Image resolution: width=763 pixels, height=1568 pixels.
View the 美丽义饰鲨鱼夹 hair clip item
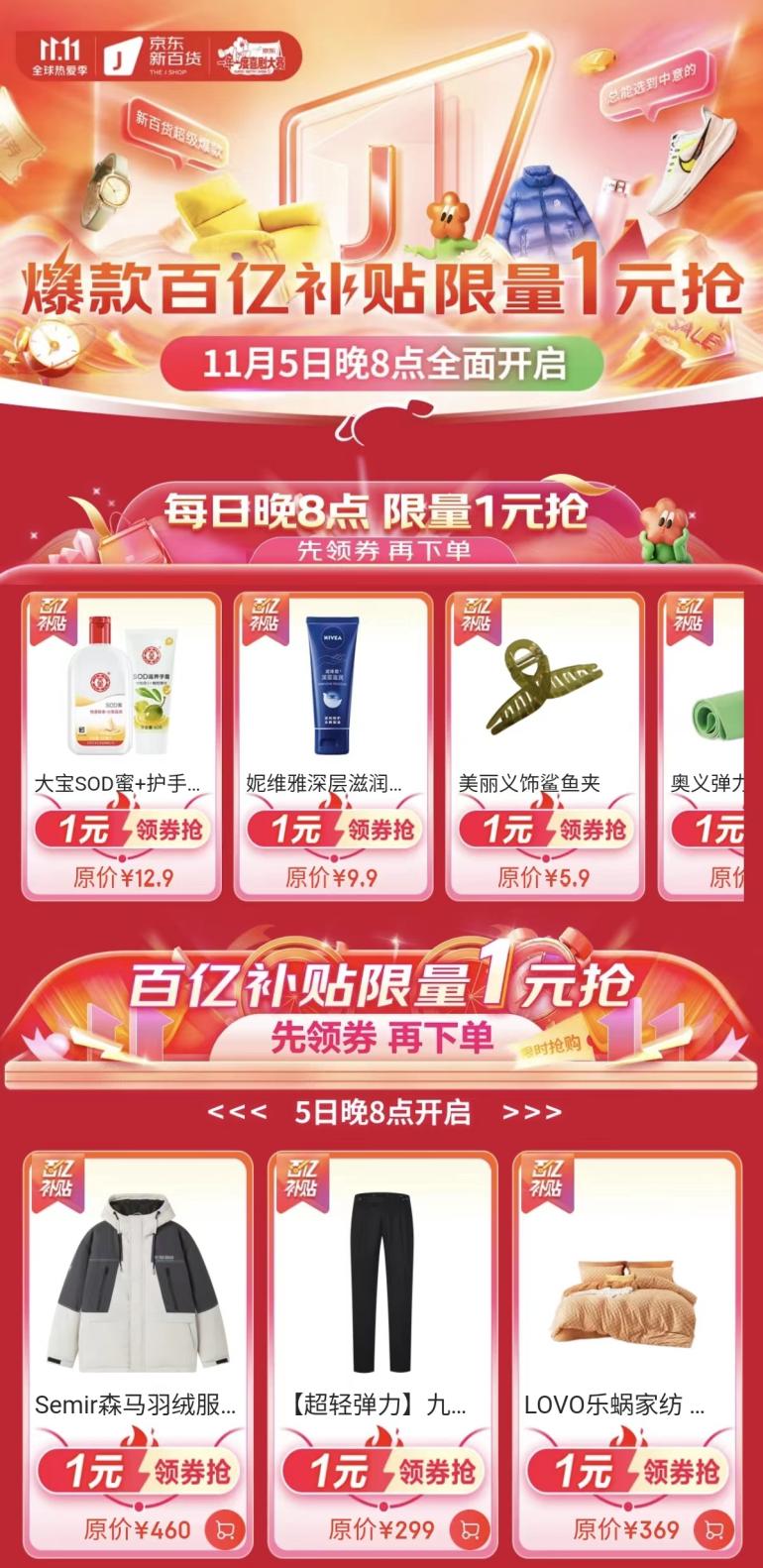[x=544, y=694]
